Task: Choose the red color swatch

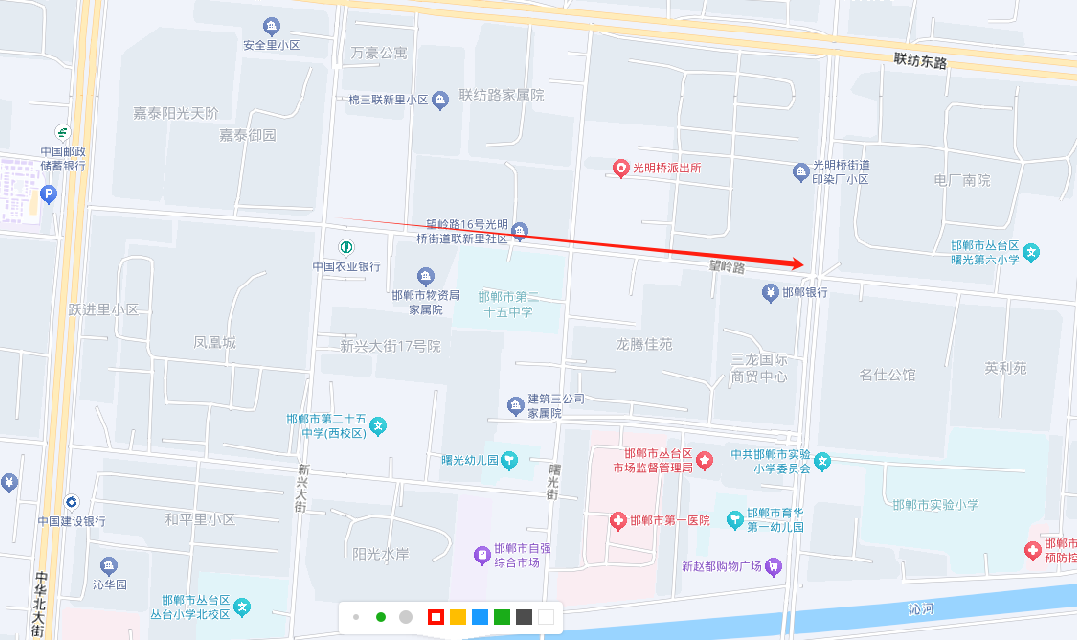Action: click(436, 617)
